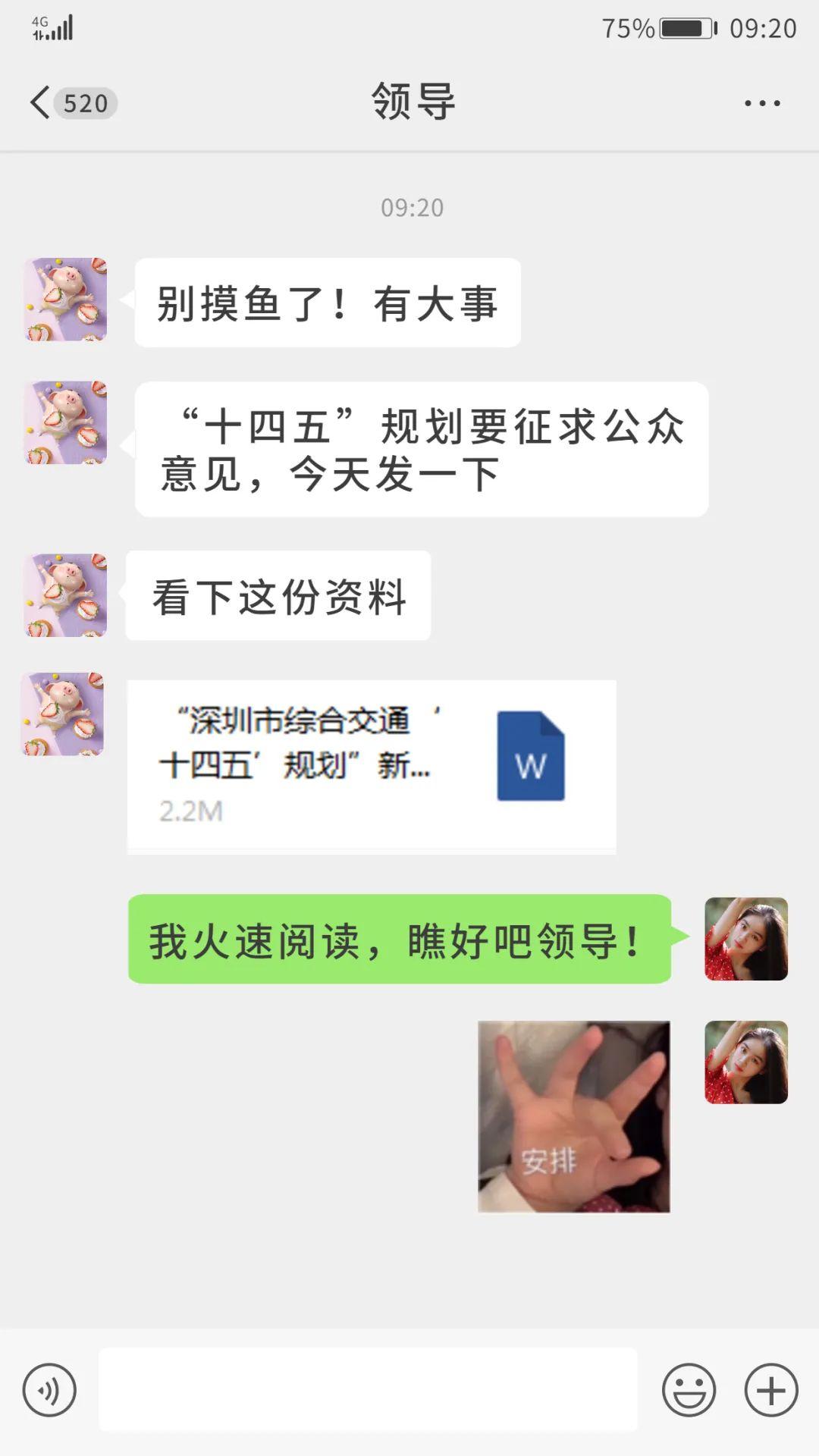
Task: View the 安排 hand sticker image
Action: 574,1116
